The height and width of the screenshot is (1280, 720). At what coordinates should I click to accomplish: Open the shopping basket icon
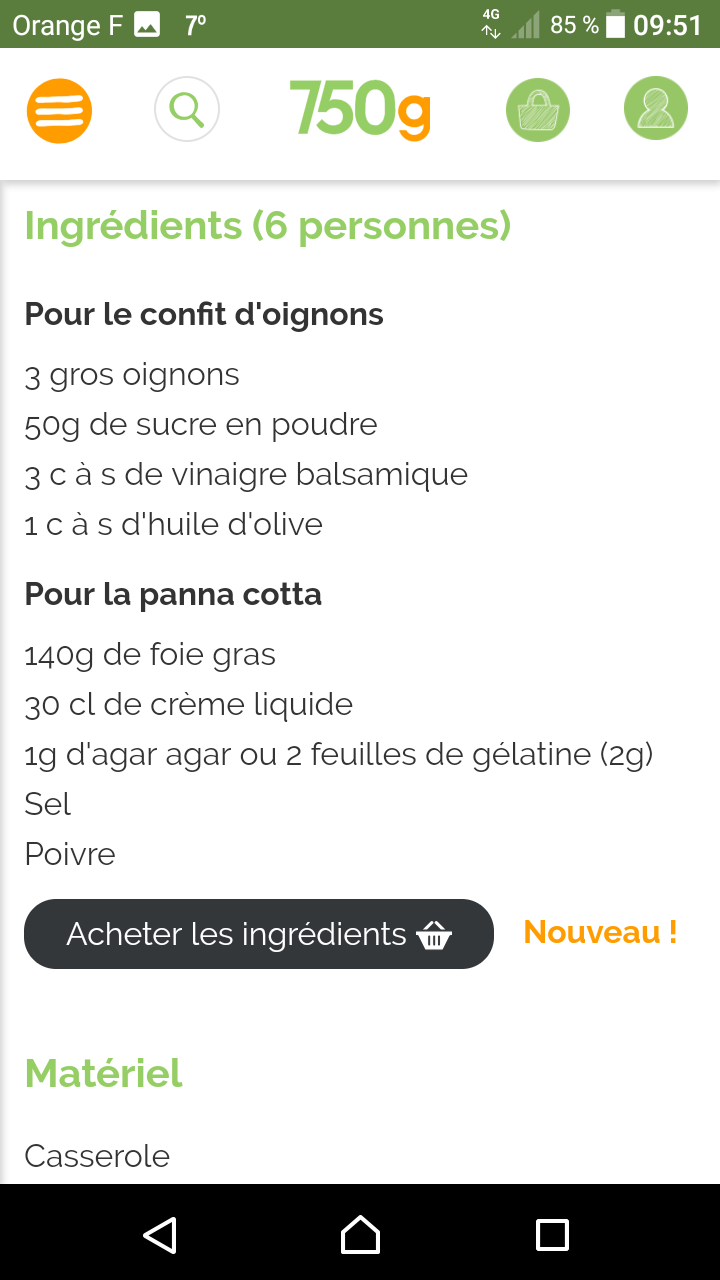click(x=538, y=109)
